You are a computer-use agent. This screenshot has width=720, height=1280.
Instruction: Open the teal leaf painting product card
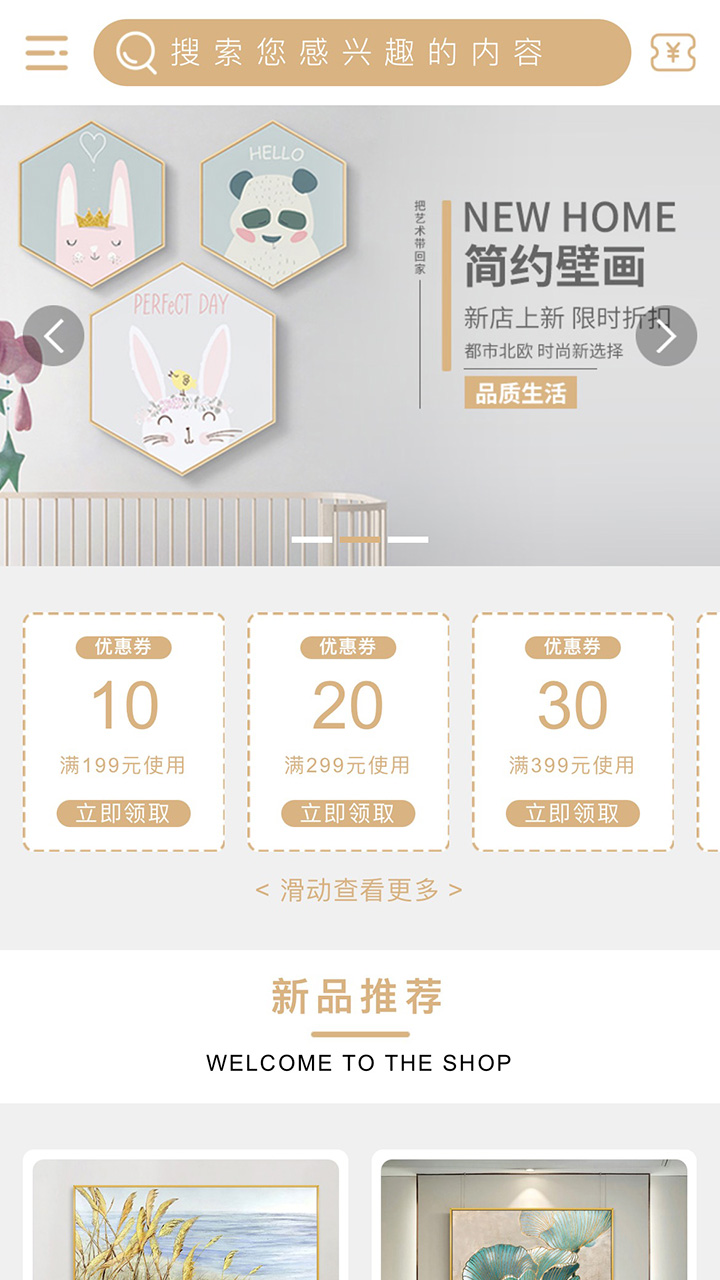[x=534, y=1220]
